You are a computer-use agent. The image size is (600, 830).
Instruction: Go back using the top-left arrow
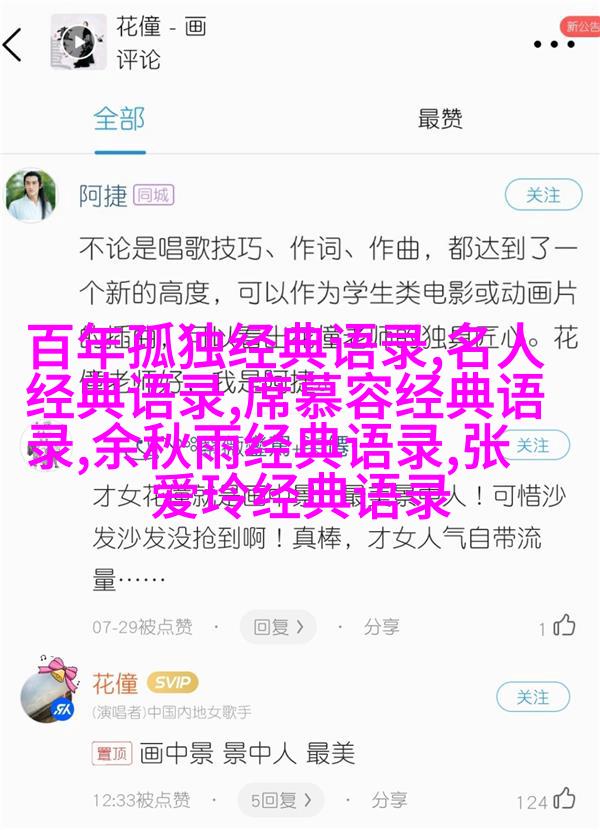[16, 45]
